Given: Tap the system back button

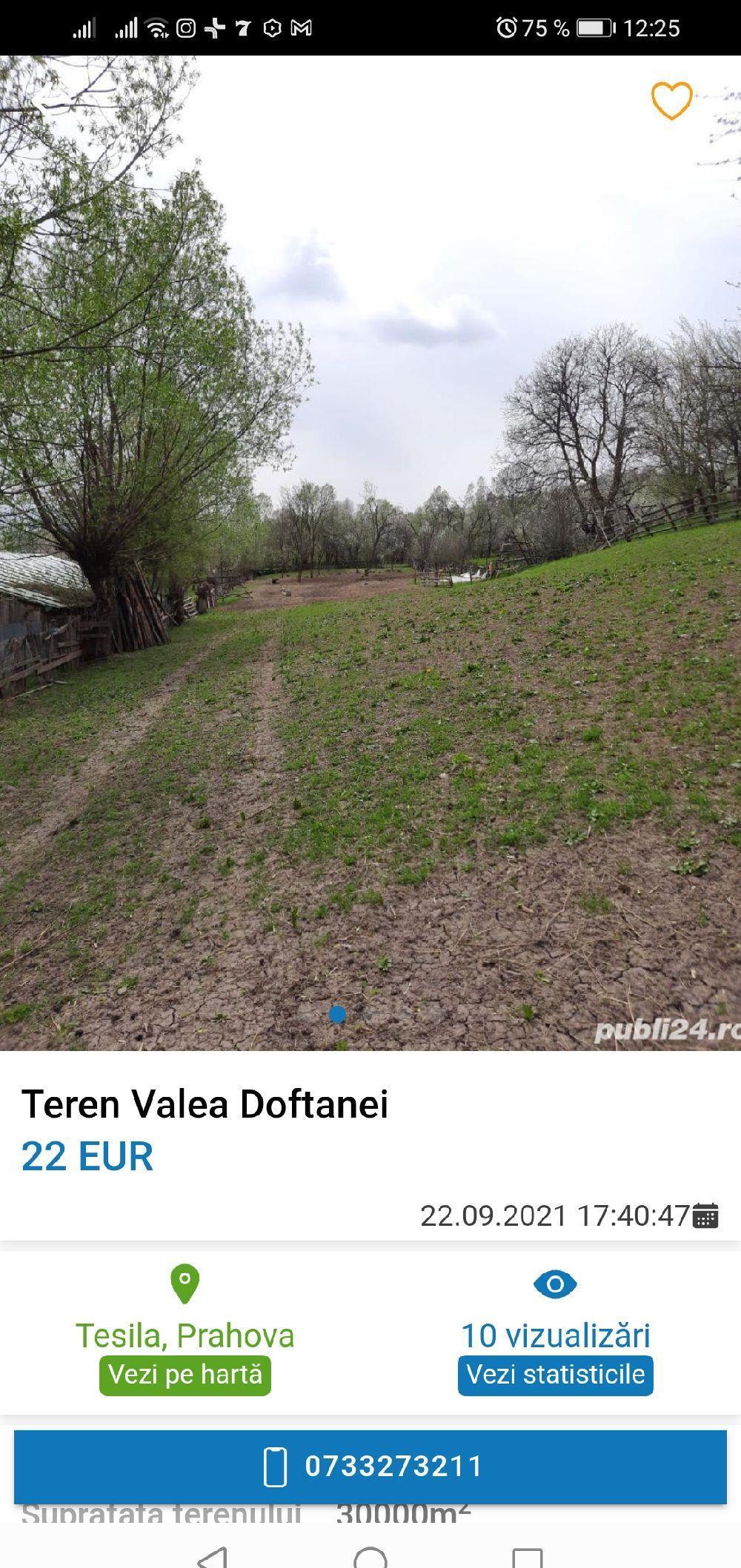Looking at the screenshot, I should 213,1558.
